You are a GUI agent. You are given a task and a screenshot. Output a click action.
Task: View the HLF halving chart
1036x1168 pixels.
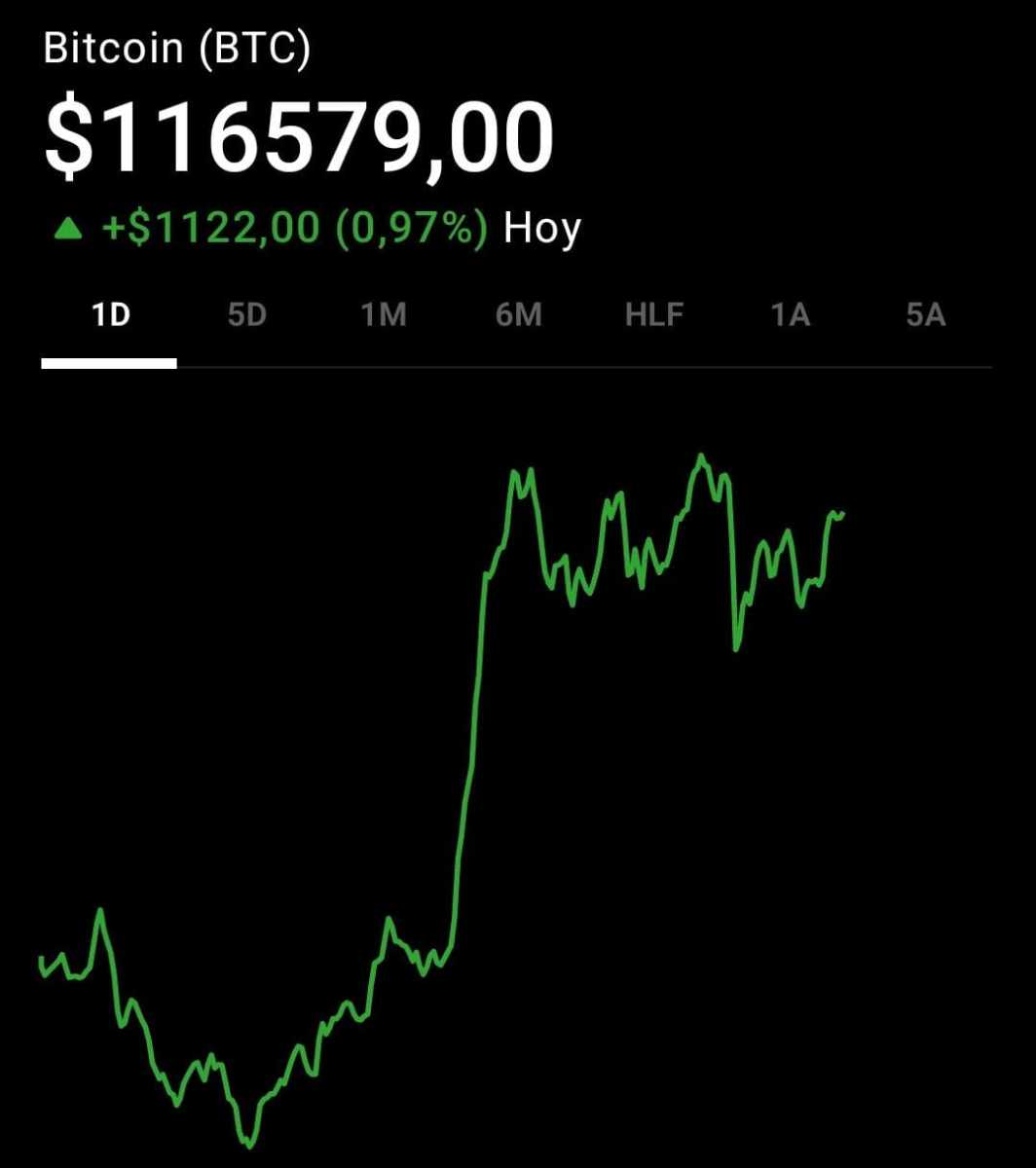pyautogui.click(x=655, y=314)
